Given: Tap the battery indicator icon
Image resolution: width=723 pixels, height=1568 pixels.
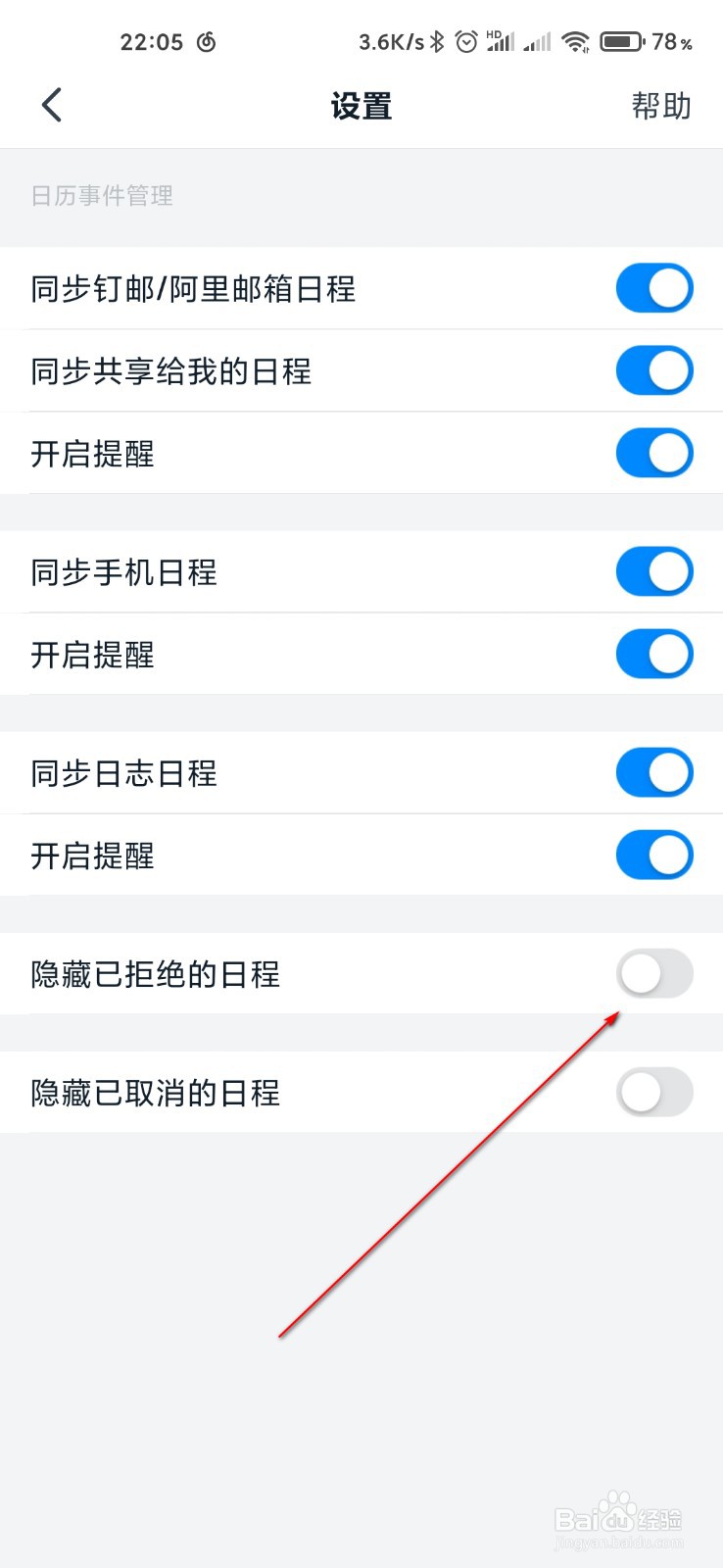Looking at the screenshot, I should tap(623, 41).
